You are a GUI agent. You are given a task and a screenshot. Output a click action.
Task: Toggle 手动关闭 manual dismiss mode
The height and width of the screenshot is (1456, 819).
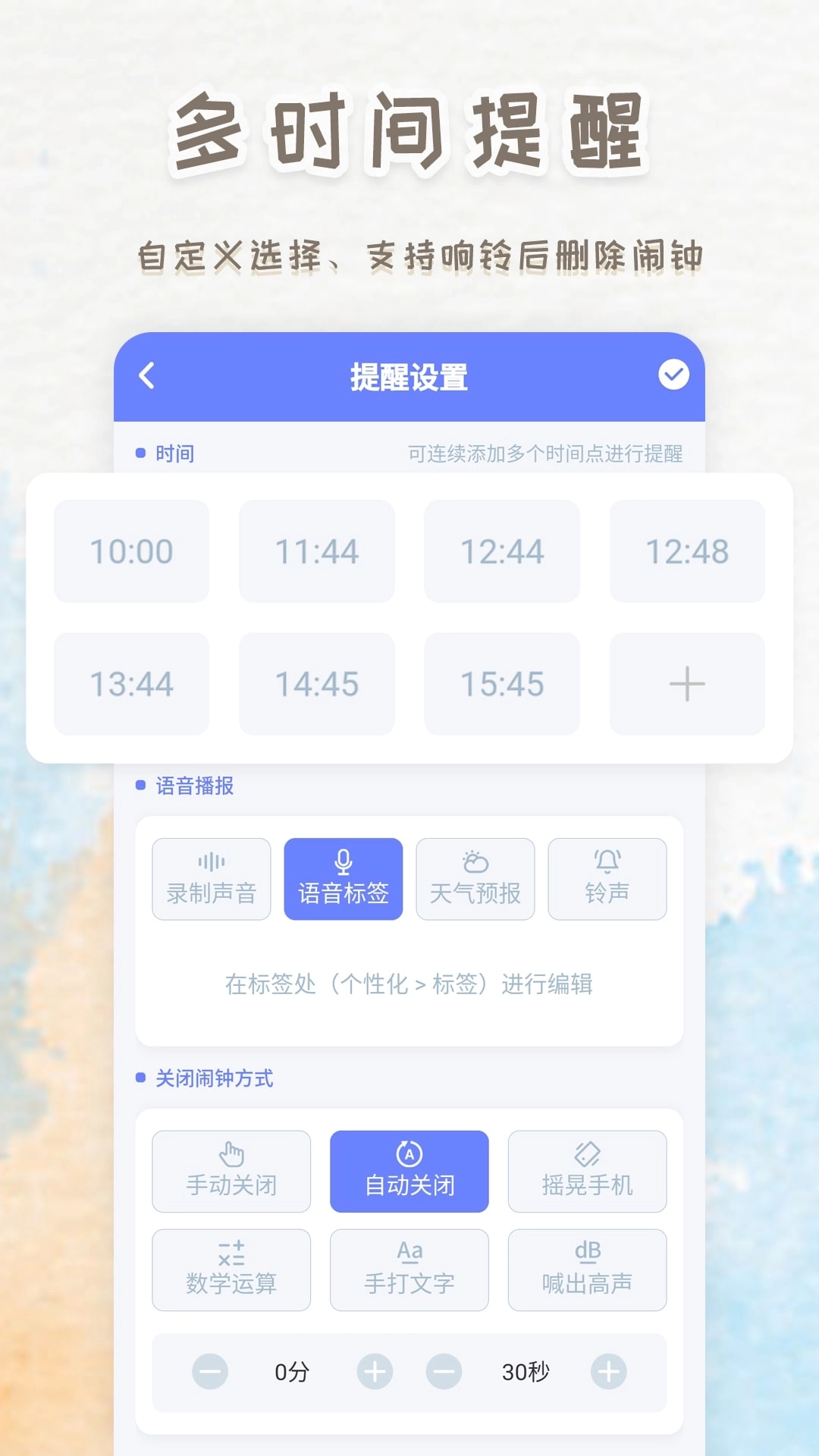pyautogui.click(x=231, y=1170)
